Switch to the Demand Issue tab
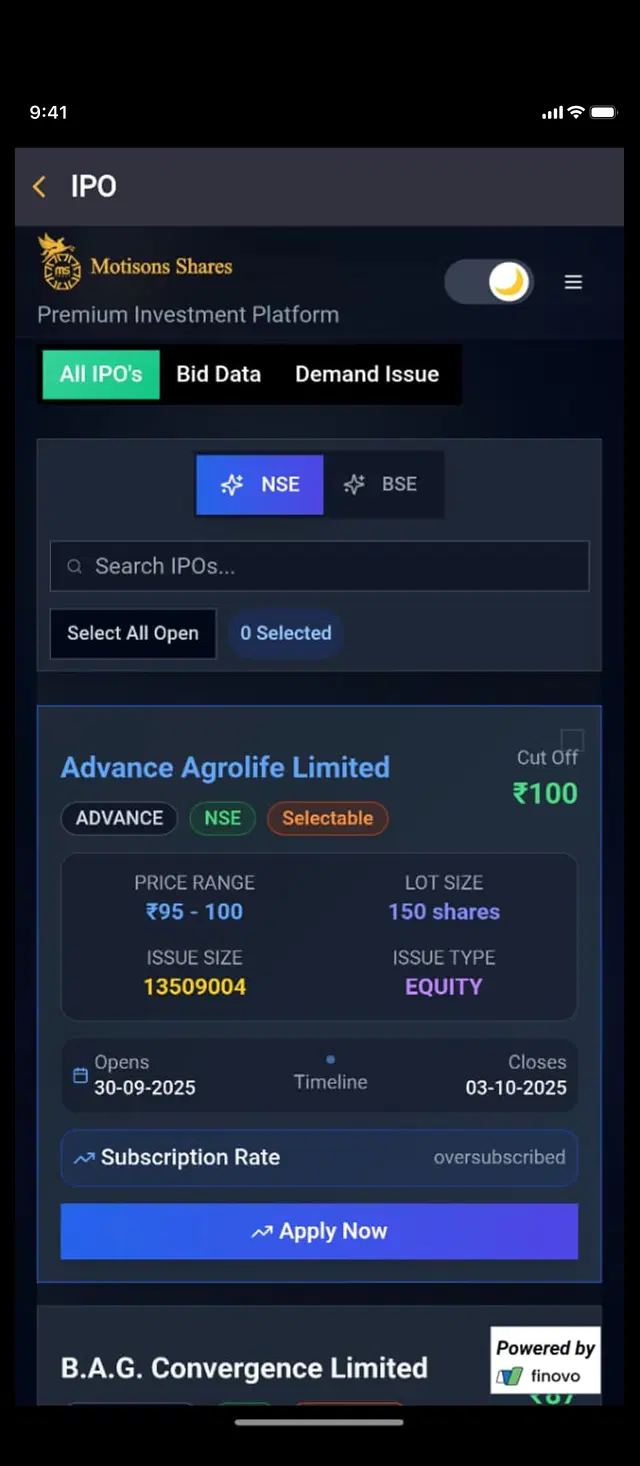The image size is (640, 1466). [x=366, y=374]
